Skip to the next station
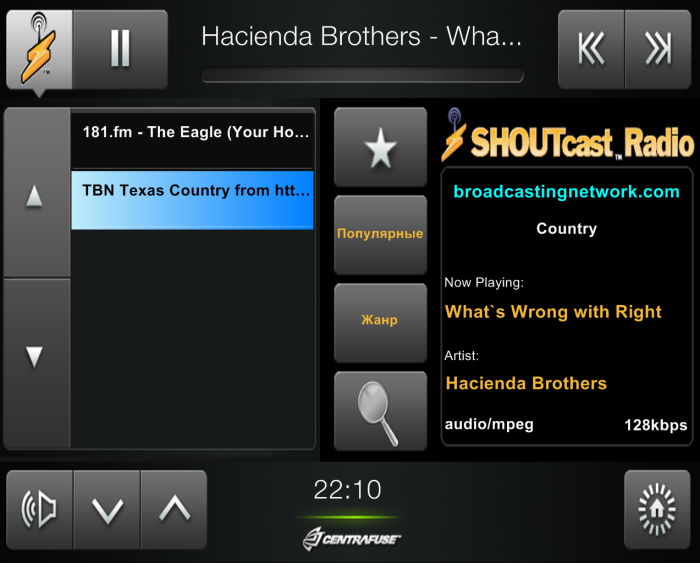700x563 pixels. [657, 48]
